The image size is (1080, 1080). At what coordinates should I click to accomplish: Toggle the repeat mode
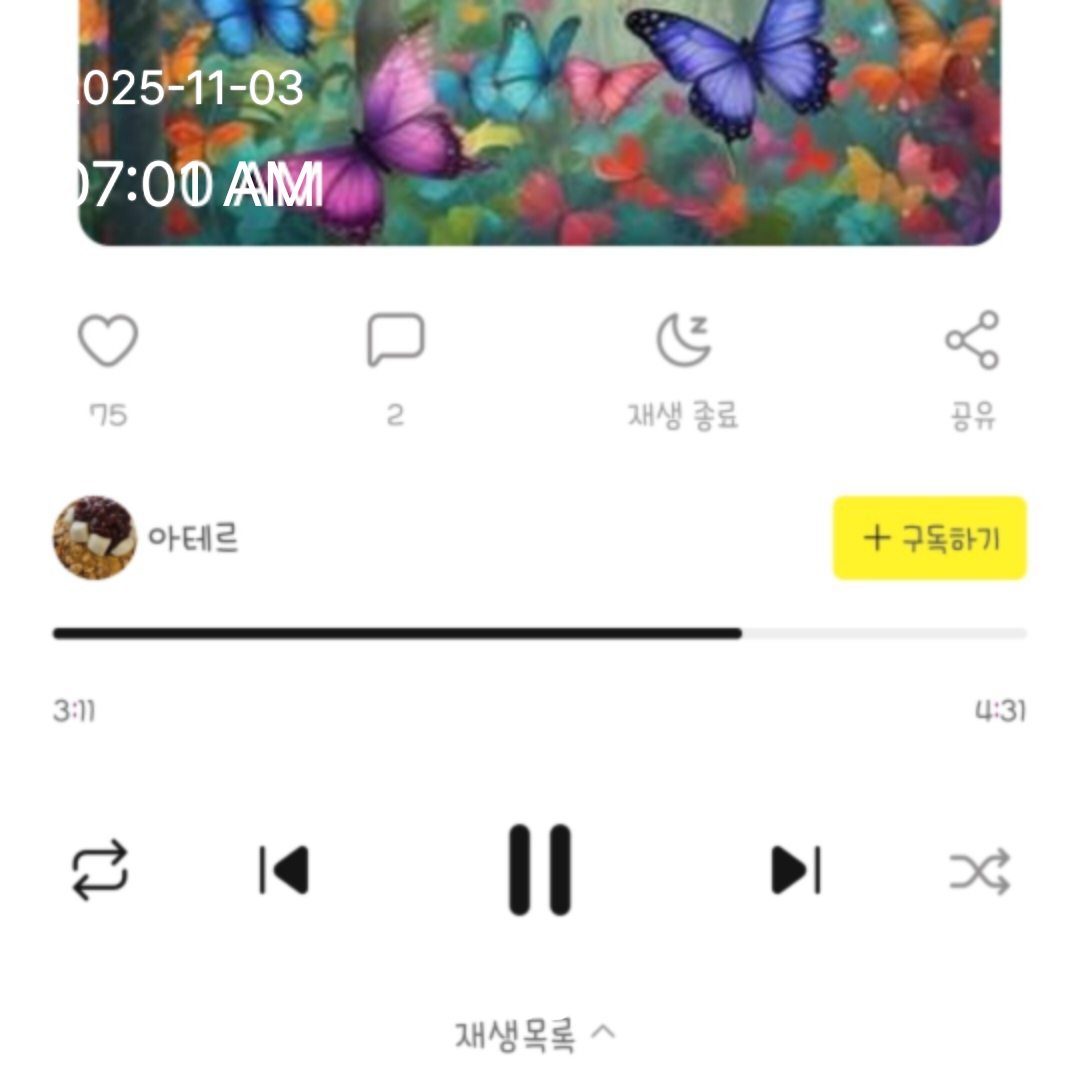pos(100,870)
